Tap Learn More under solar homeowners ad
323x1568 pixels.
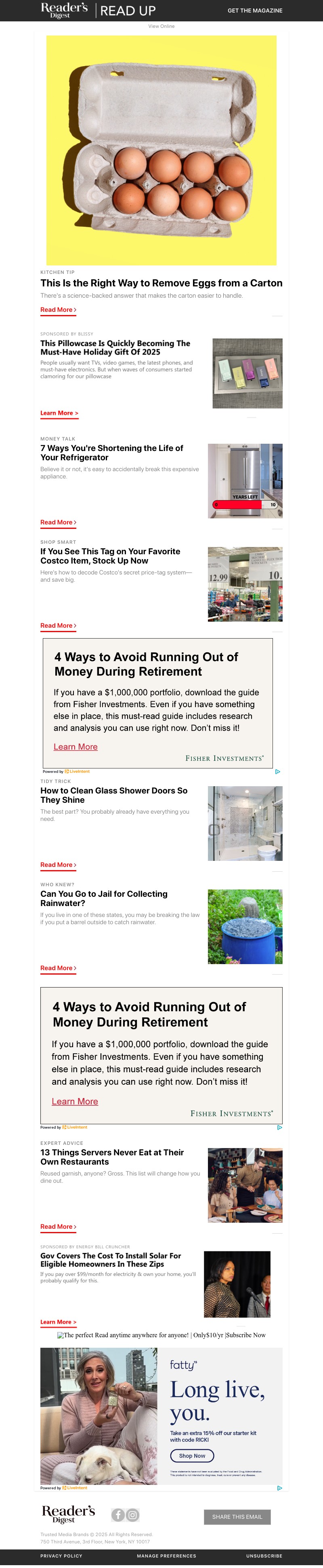59,1322
